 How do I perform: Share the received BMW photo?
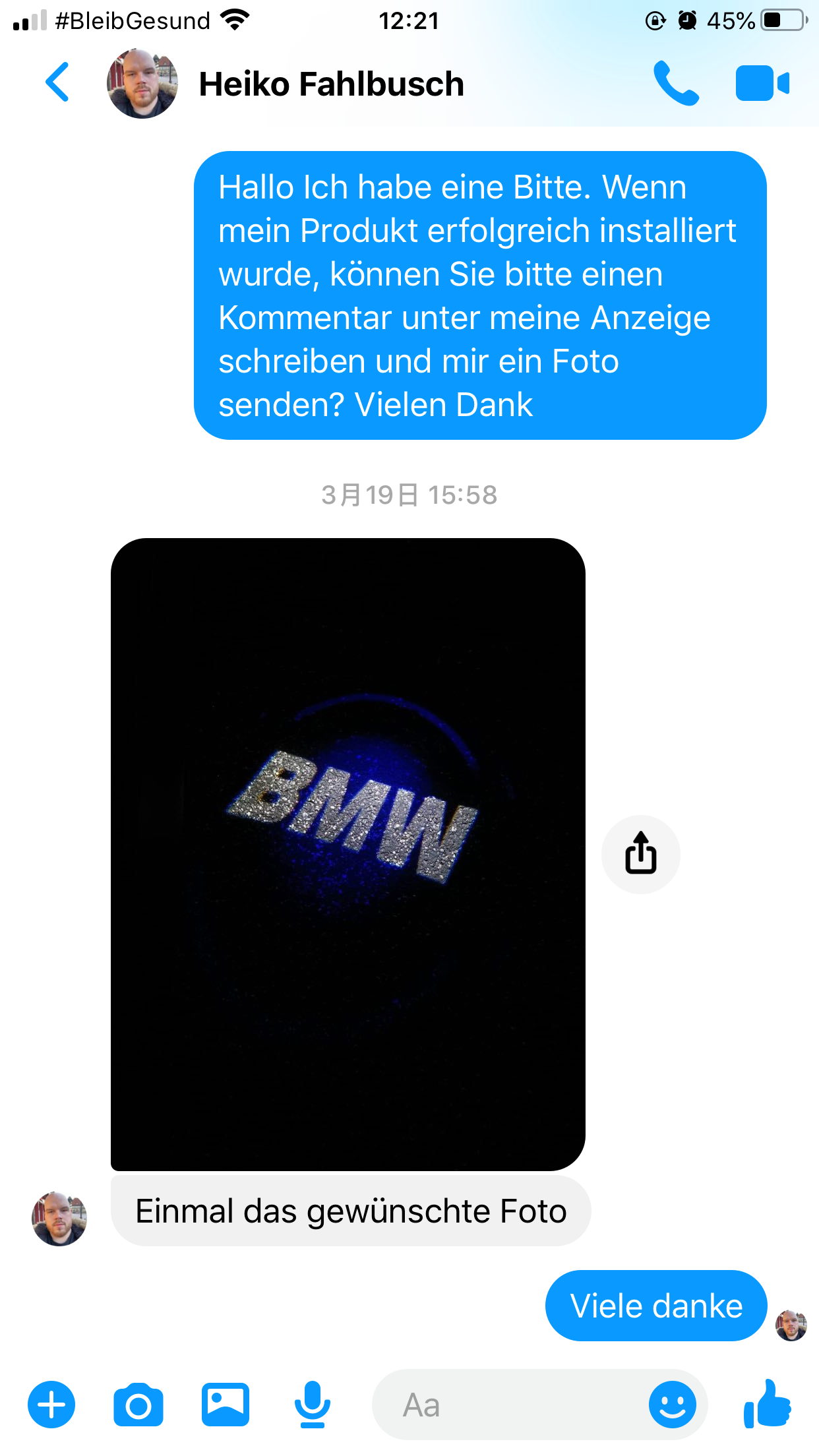(x=640, y=854)
